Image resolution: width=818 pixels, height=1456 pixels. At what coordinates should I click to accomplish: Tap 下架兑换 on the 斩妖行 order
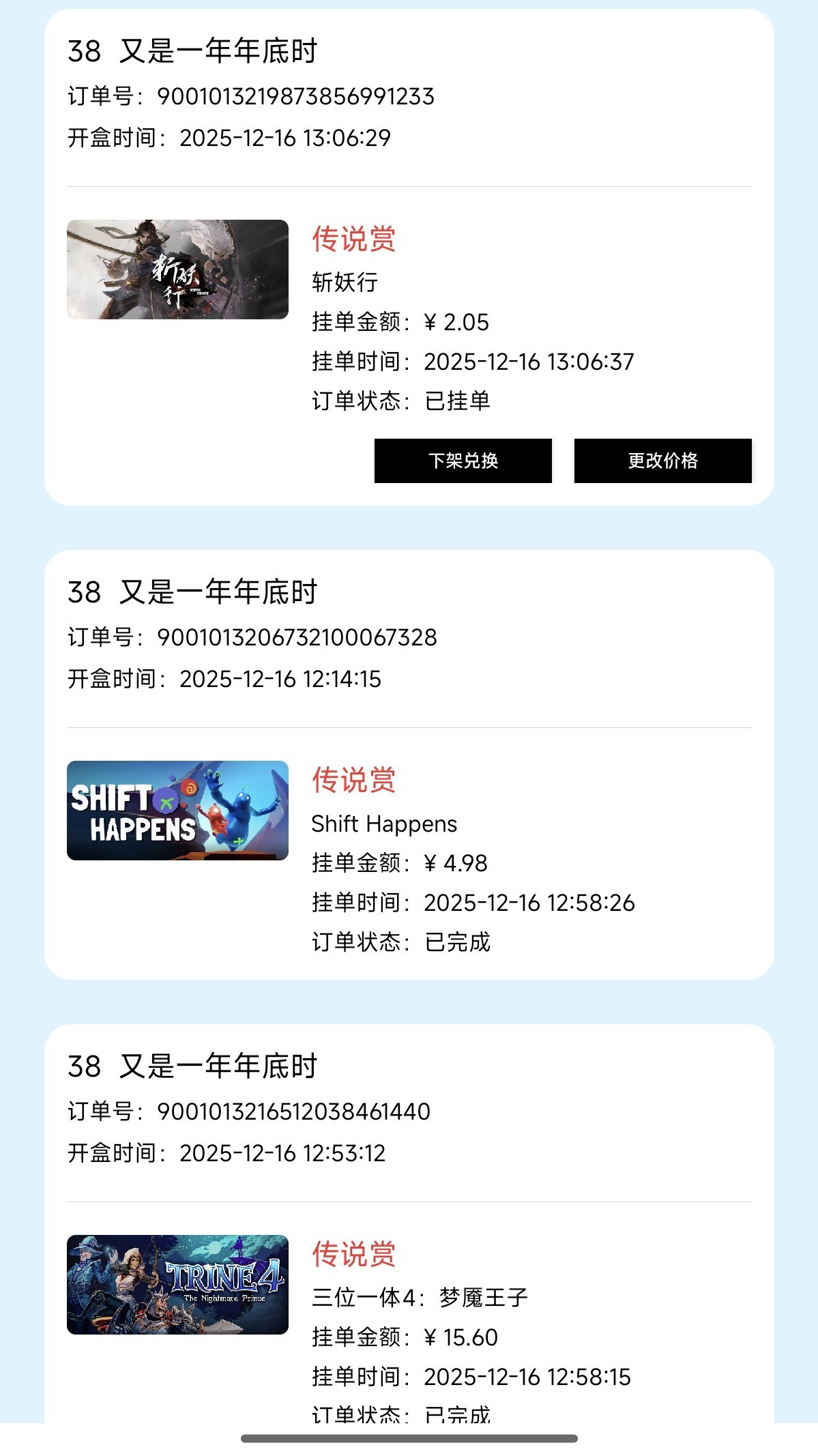463,461
